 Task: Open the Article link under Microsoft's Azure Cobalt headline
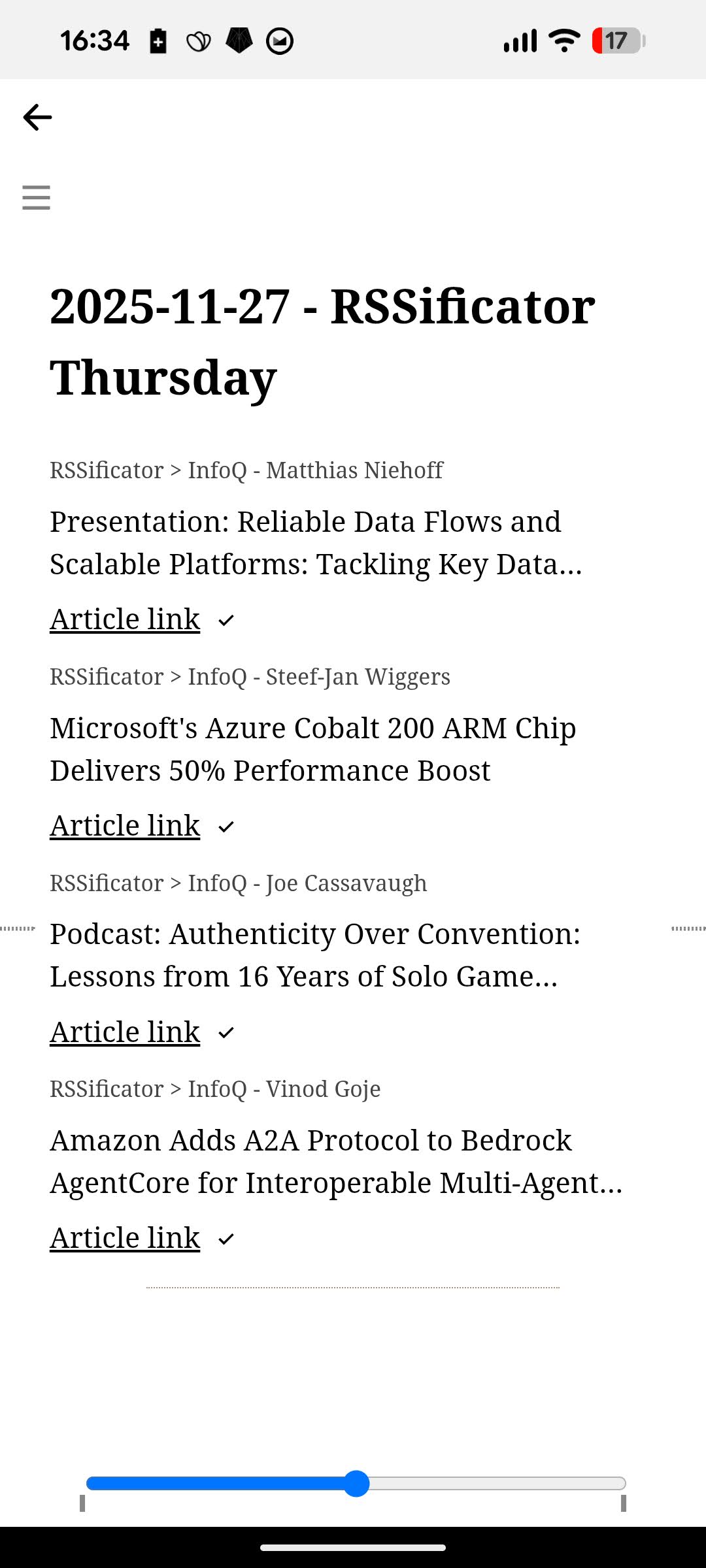tap(124, 825)
